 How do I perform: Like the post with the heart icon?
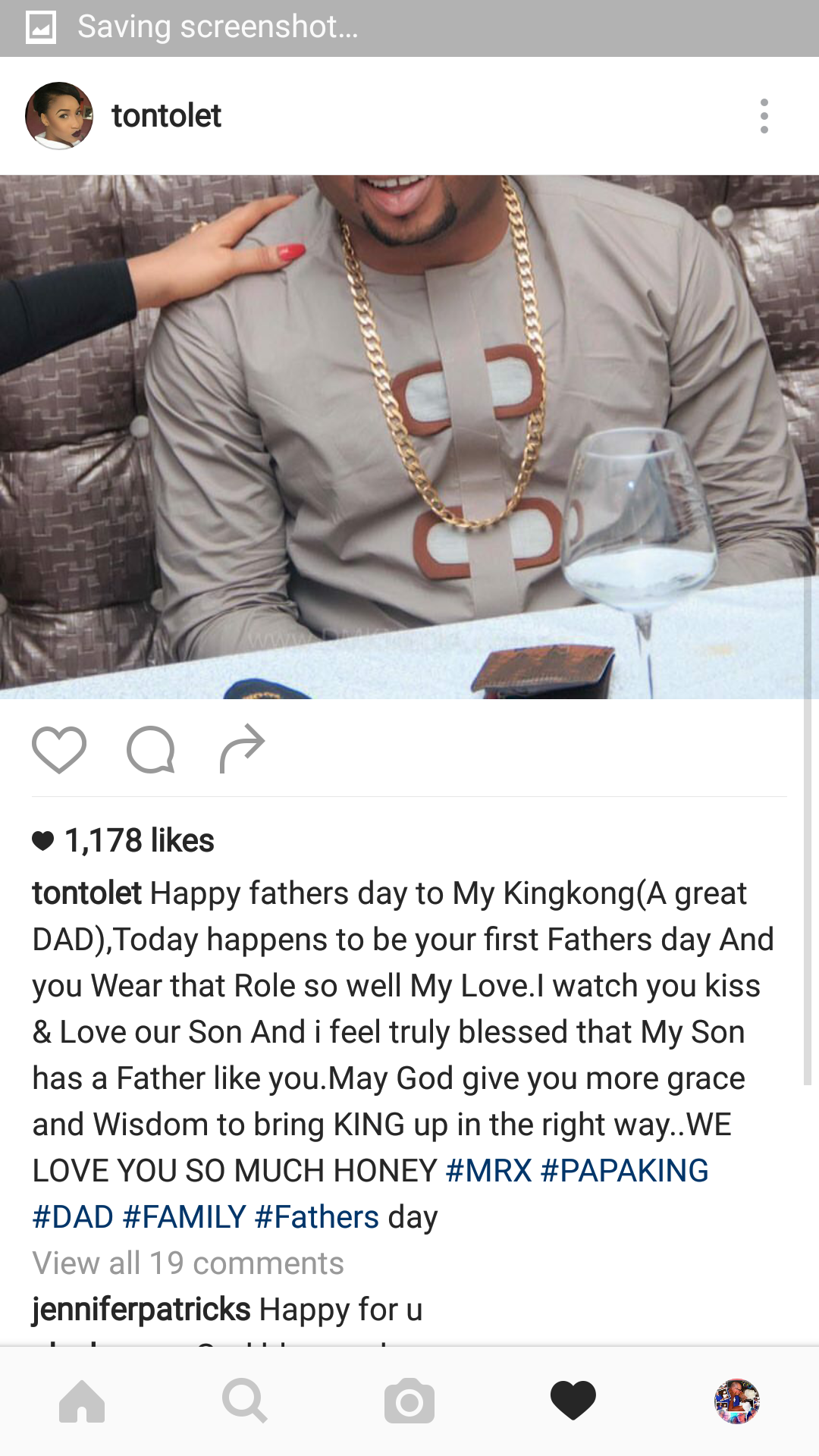pyautogui.click(x=59, y=749)
